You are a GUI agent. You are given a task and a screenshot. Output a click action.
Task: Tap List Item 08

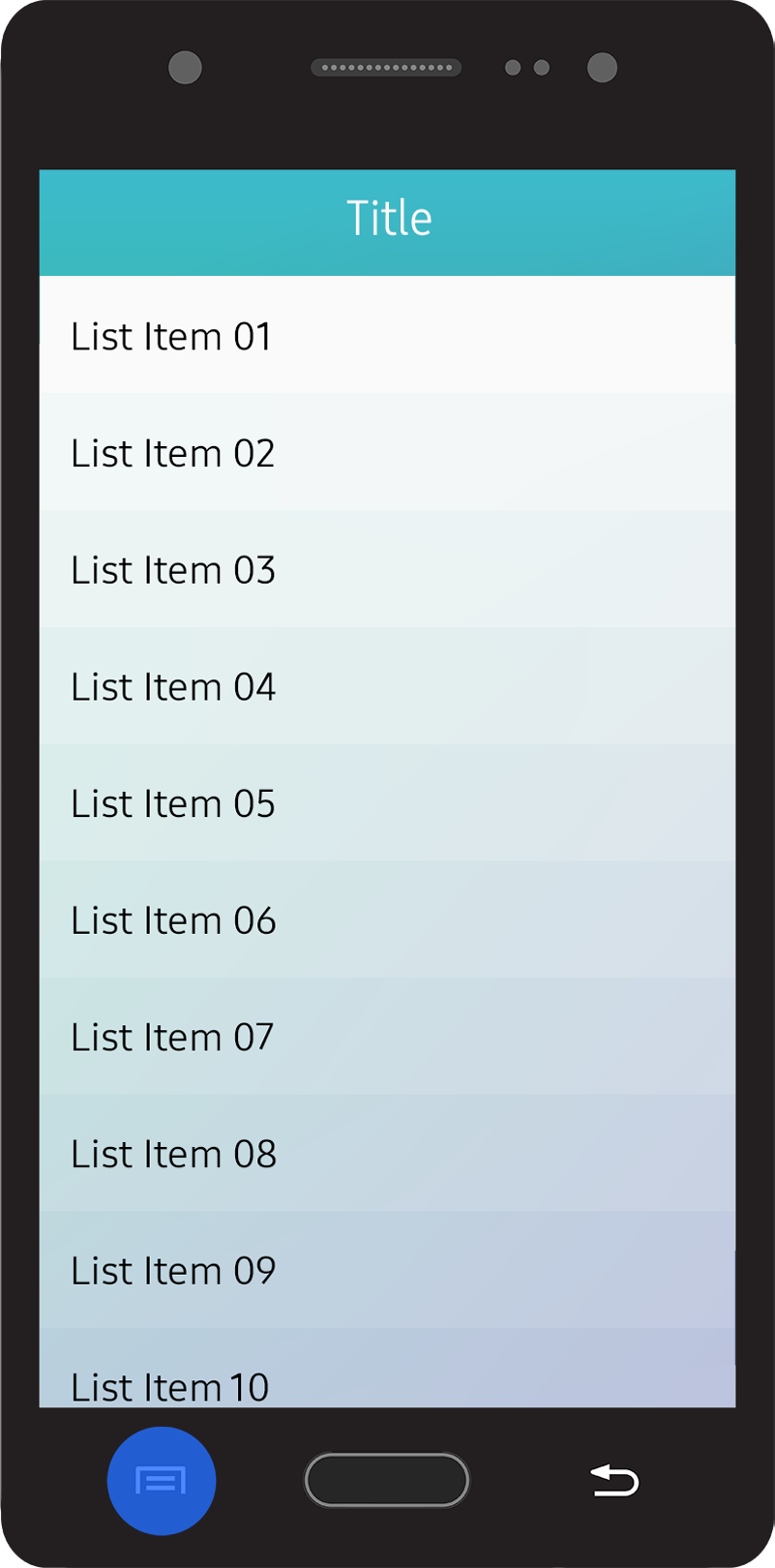click(x=387, y=1153)
